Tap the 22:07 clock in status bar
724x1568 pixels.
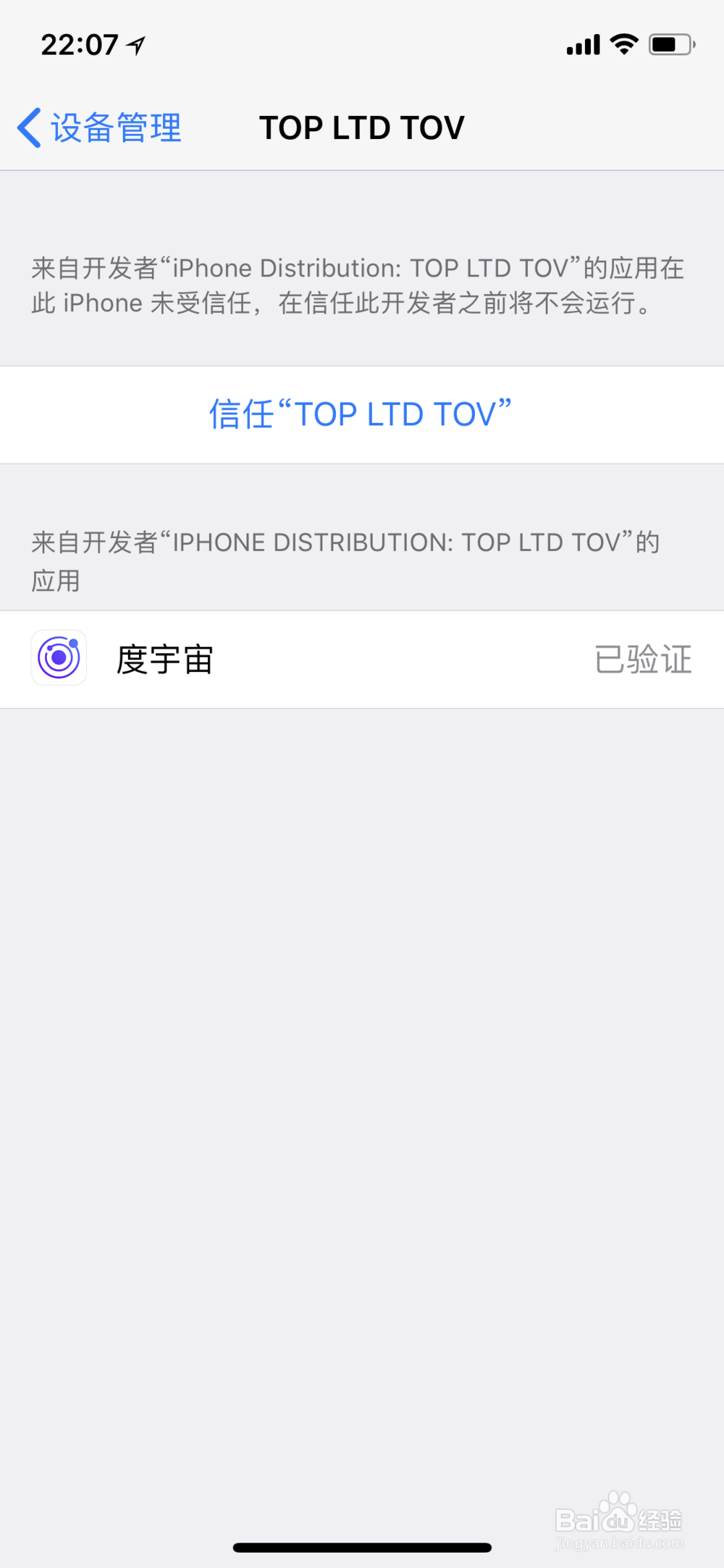point(80,43)
